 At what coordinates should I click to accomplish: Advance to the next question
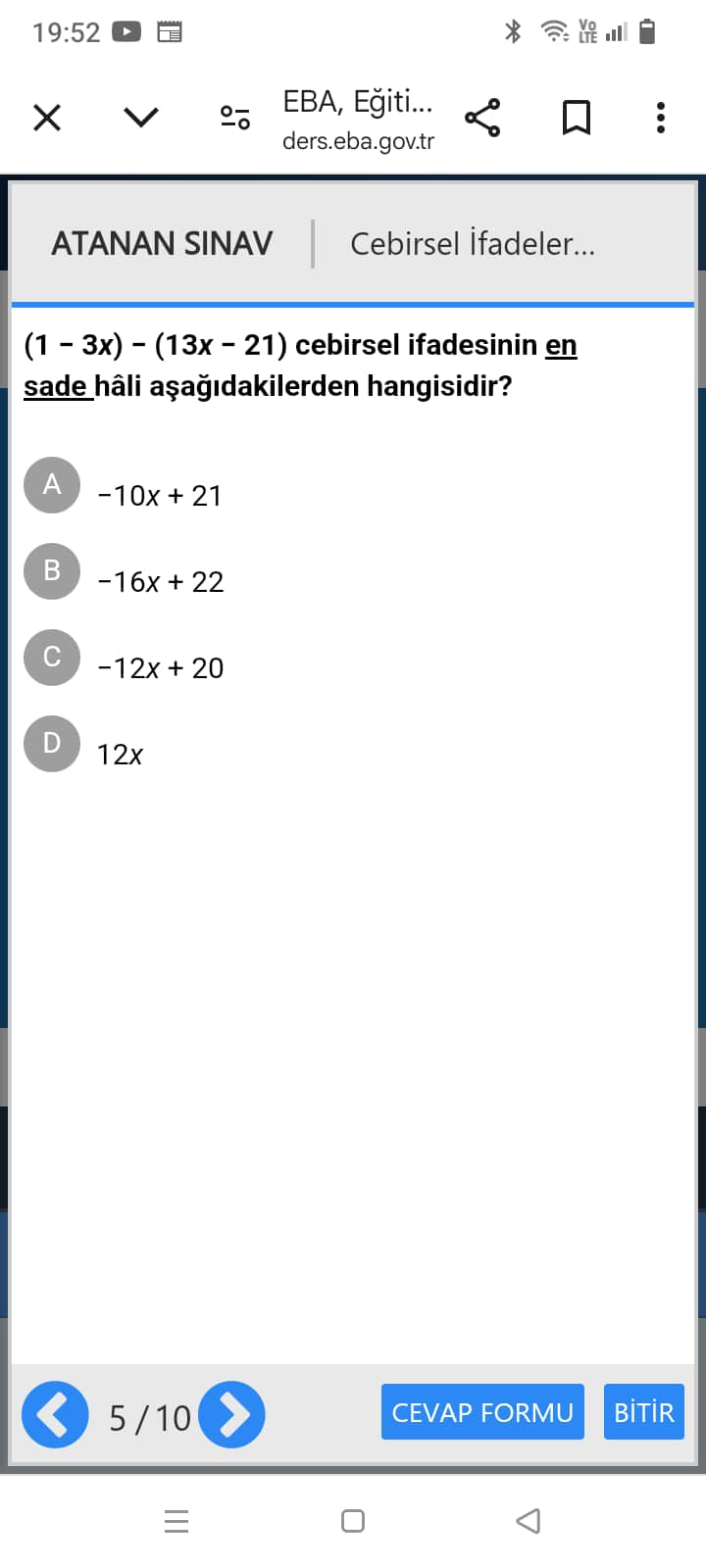tap(232, 1414)
